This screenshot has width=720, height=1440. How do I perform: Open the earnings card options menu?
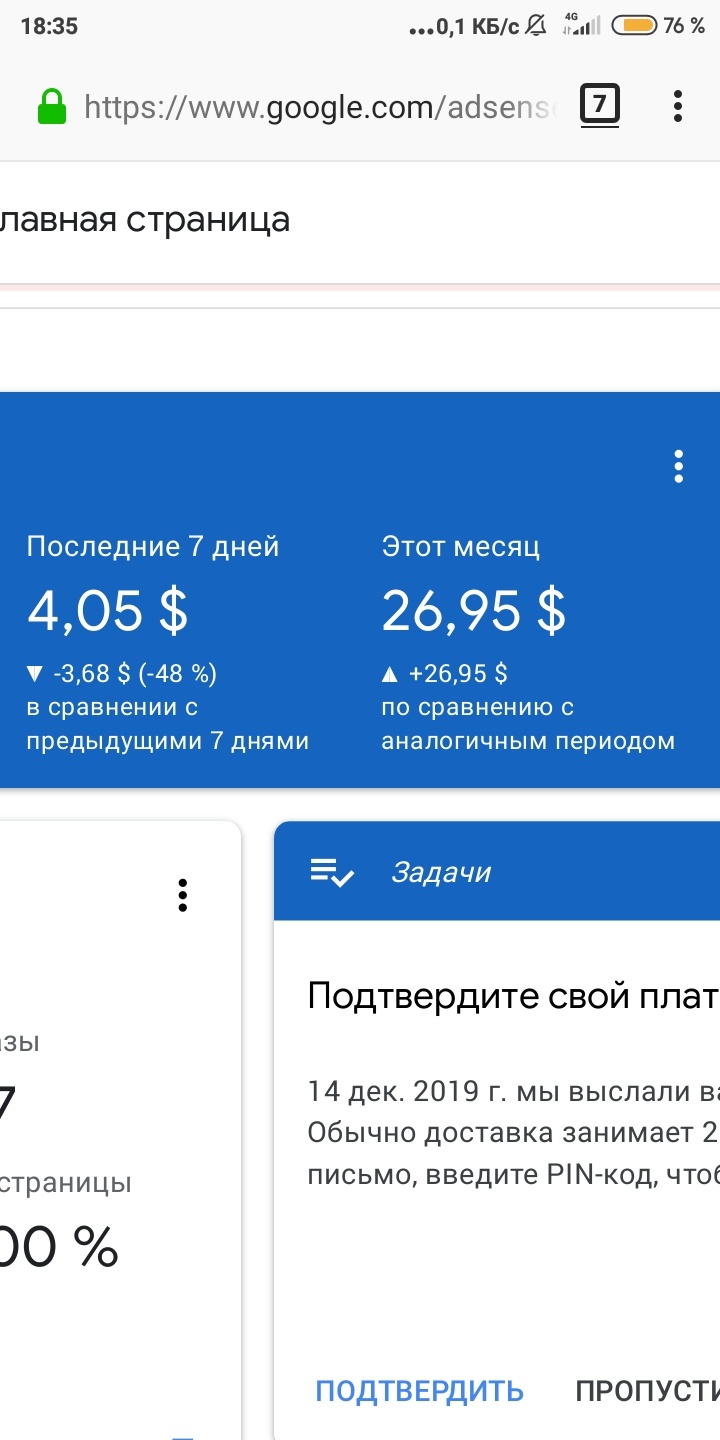pos(679,466)
